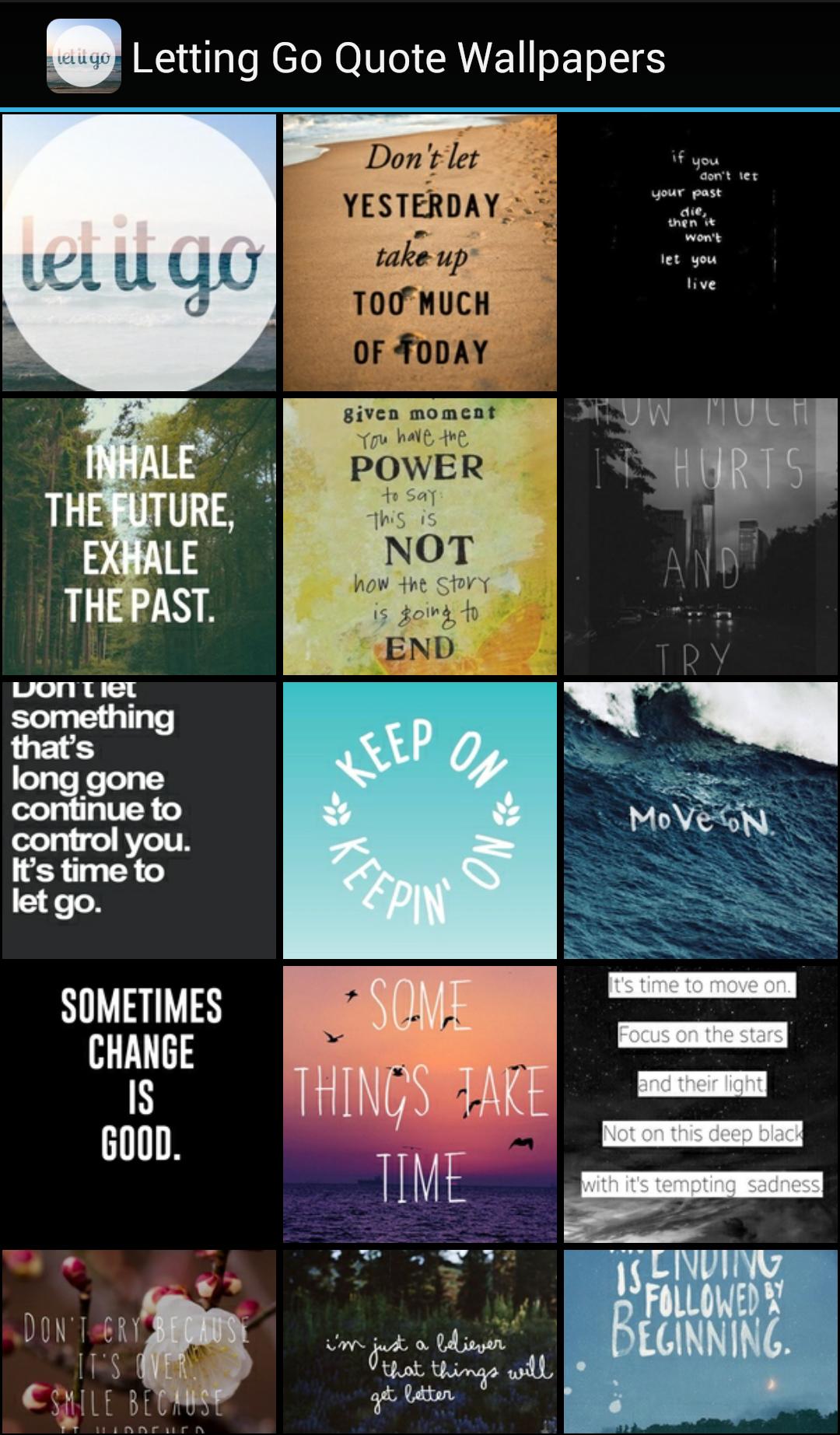Open the 'this is NOT how the story ends' wallpaper
Viewport: 840px width, 1435px height.
[x=420, y=537]
